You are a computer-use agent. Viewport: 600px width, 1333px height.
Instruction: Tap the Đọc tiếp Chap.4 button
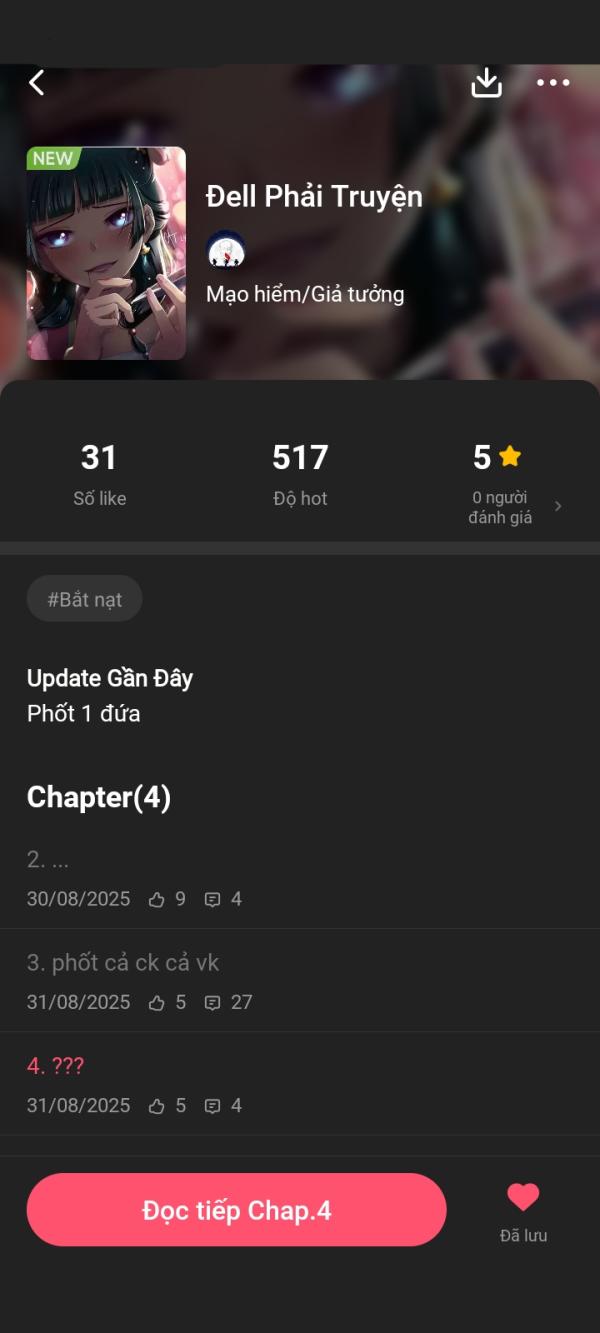pos(236,1210)
